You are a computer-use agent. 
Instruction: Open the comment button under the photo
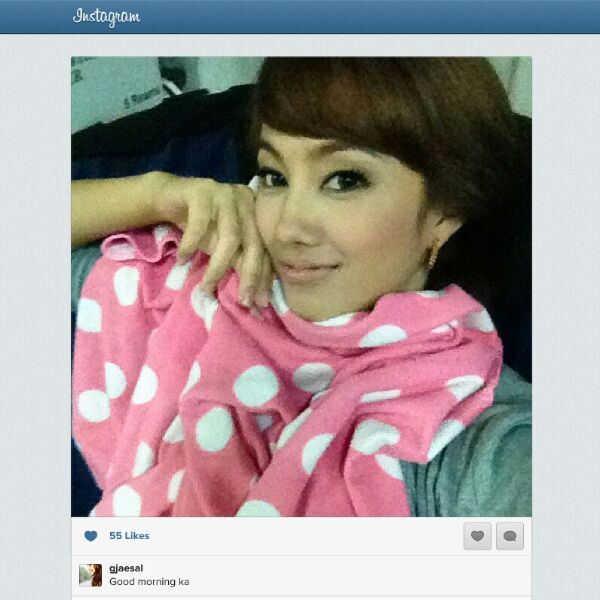click(510, 536)
